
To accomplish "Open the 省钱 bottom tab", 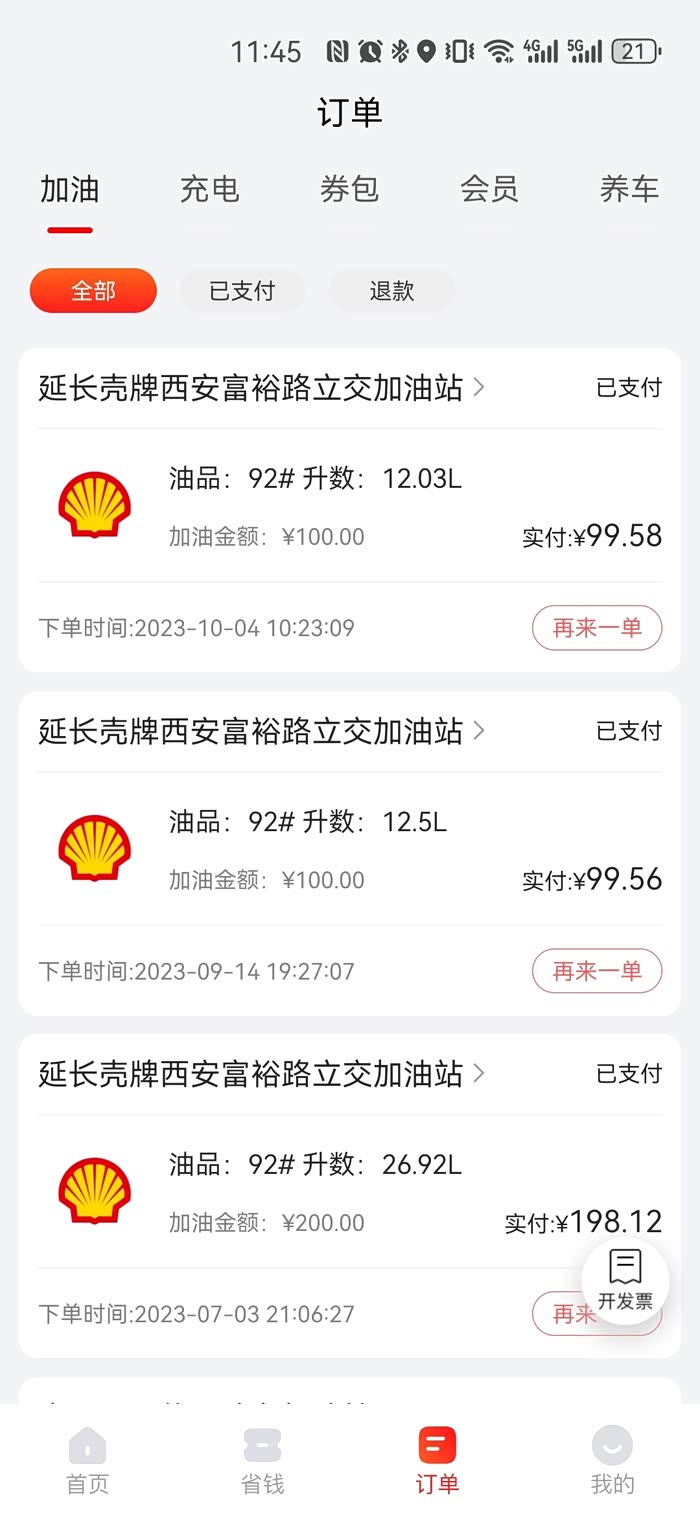I will pyautogui.click(x=262, y=1460).
